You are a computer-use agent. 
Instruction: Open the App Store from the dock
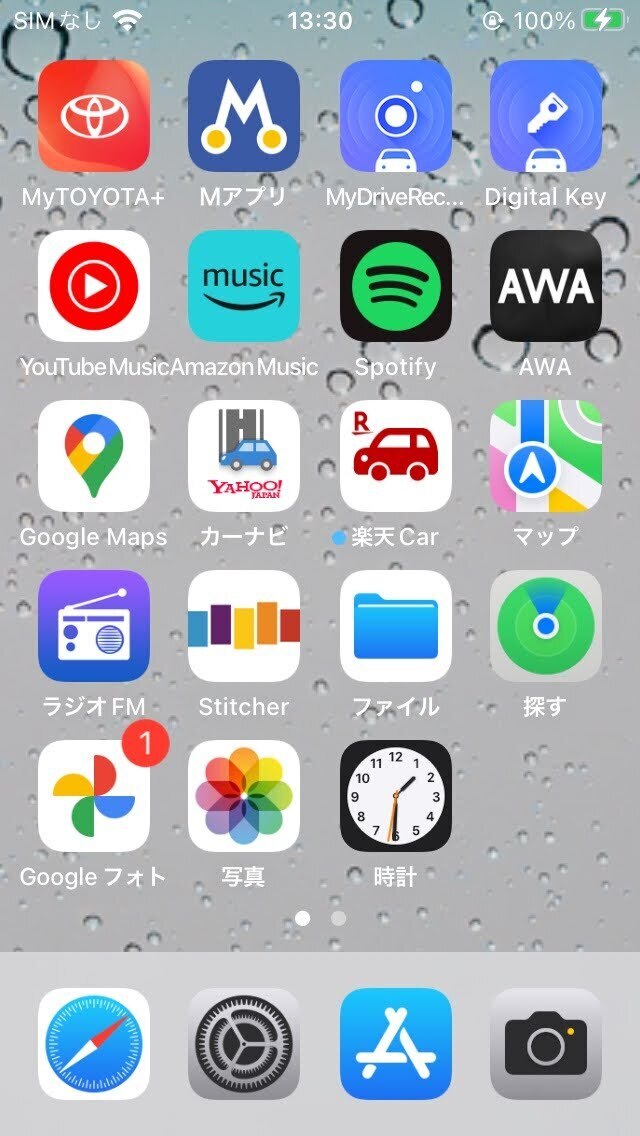coord(396,1044)
